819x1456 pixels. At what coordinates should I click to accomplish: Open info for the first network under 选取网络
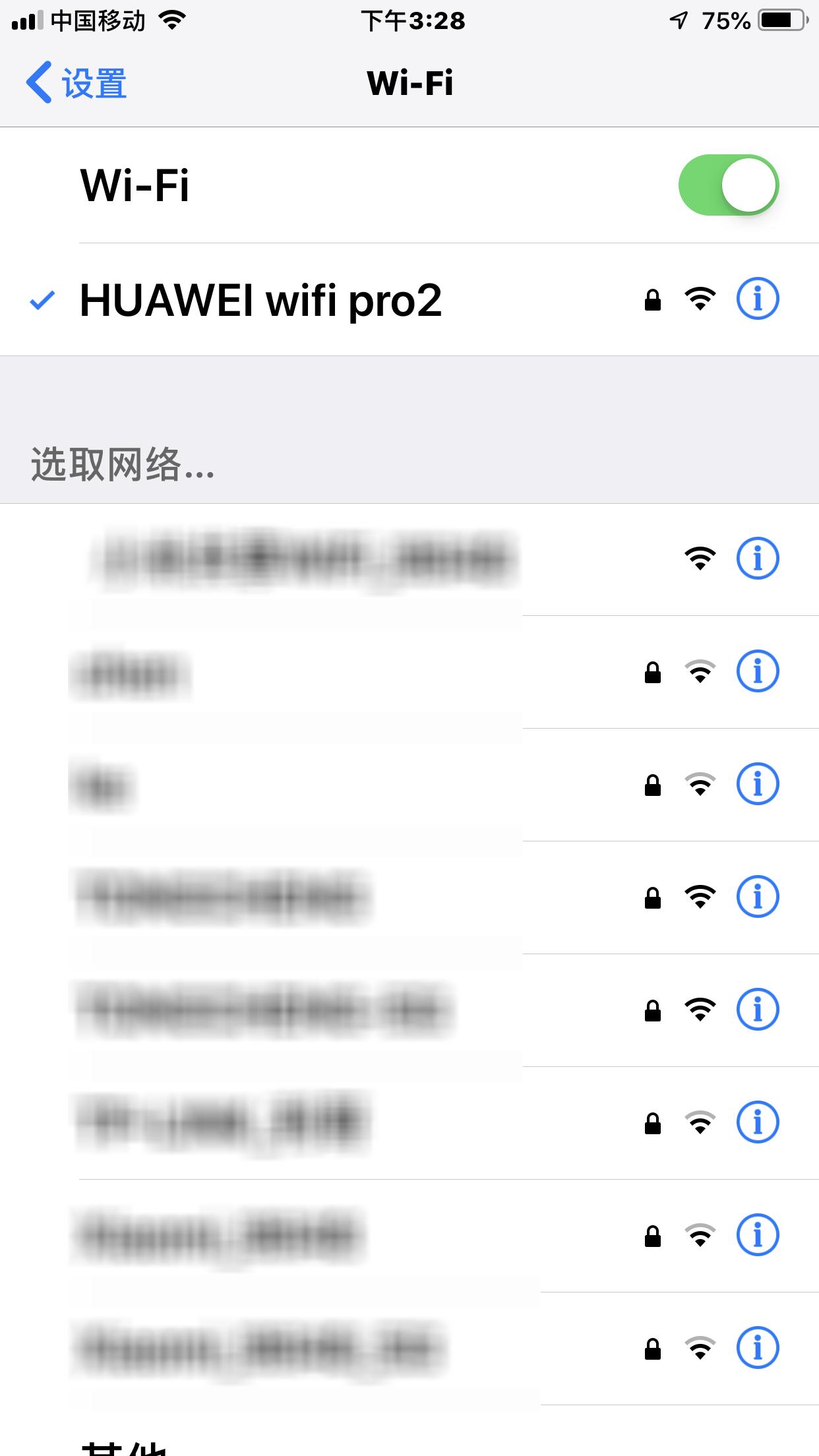tap(757, 558)
